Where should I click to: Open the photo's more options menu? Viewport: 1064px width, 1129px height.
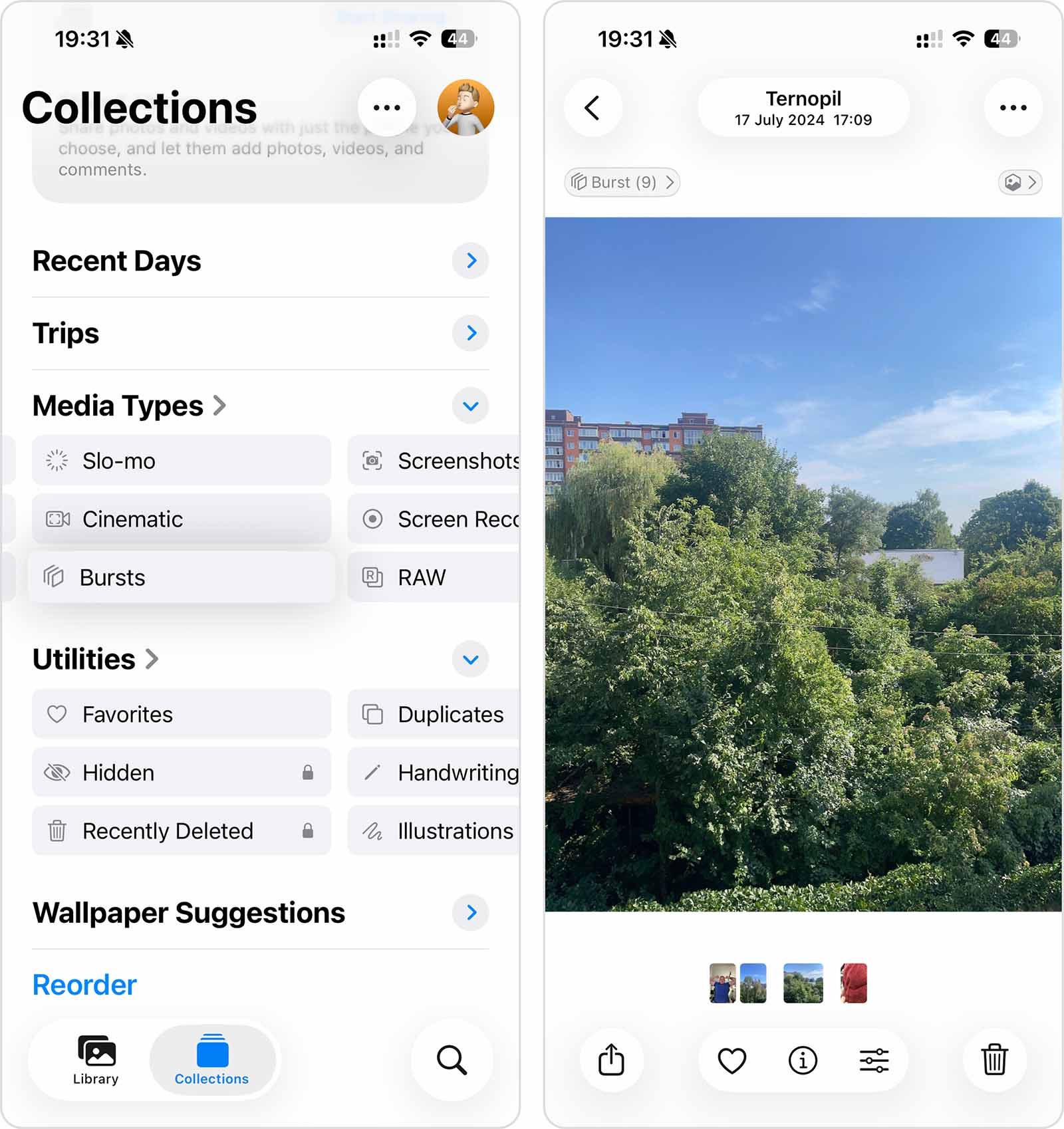(x=1012, y=107)
